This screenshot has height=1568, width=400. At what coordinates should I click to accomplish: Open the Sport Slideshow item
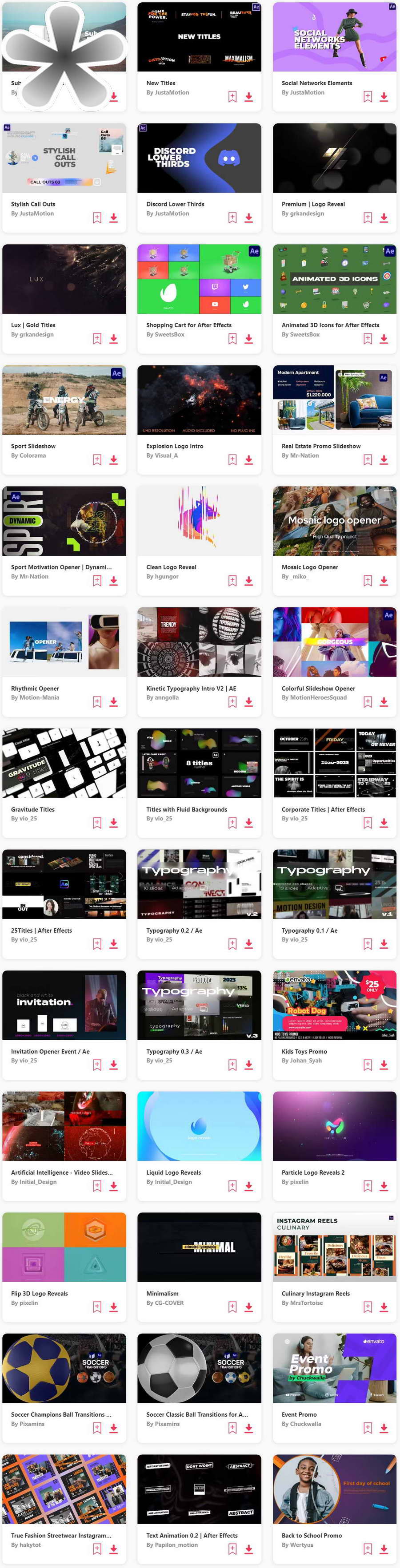tap(64, 400)
